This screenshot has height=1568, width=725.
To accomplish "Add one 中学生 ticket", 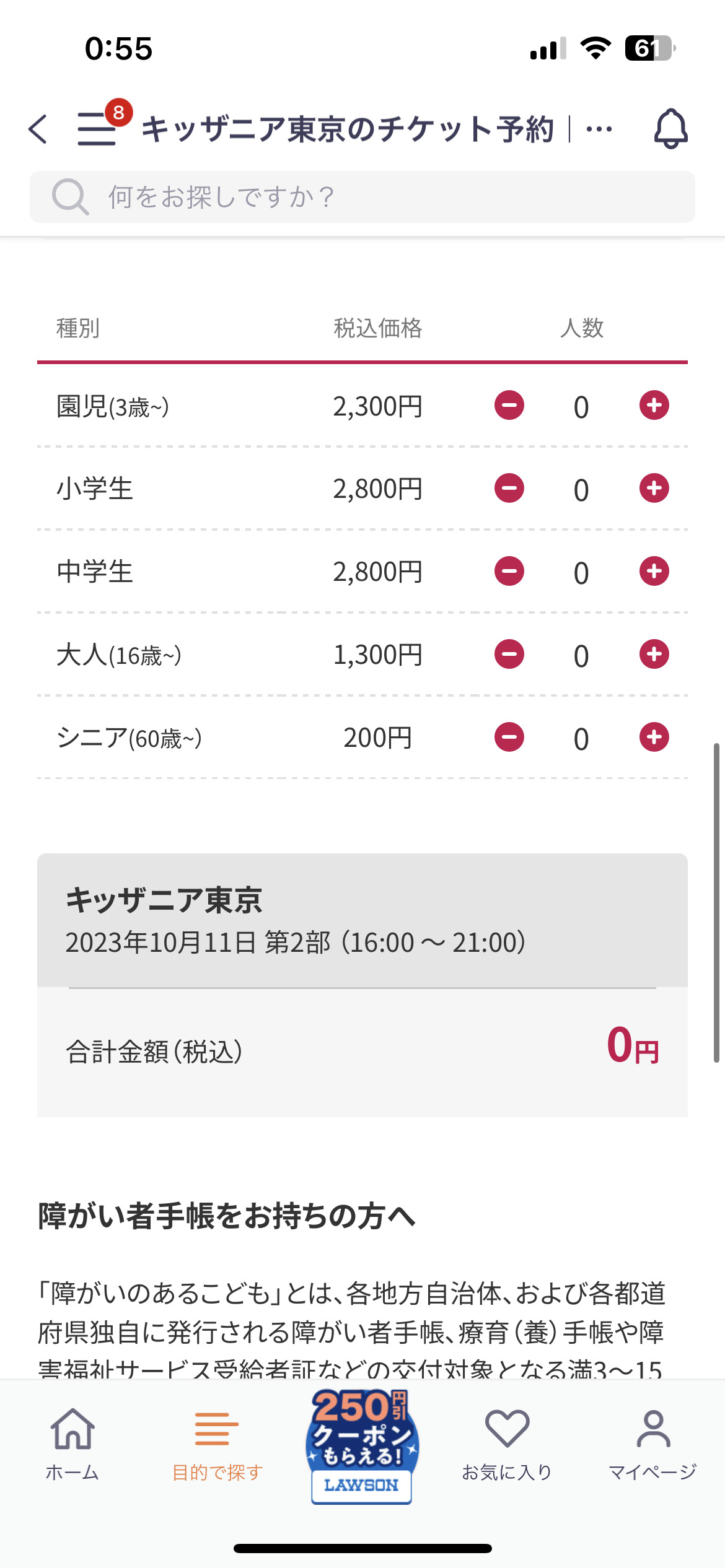I will pos(654,572).
